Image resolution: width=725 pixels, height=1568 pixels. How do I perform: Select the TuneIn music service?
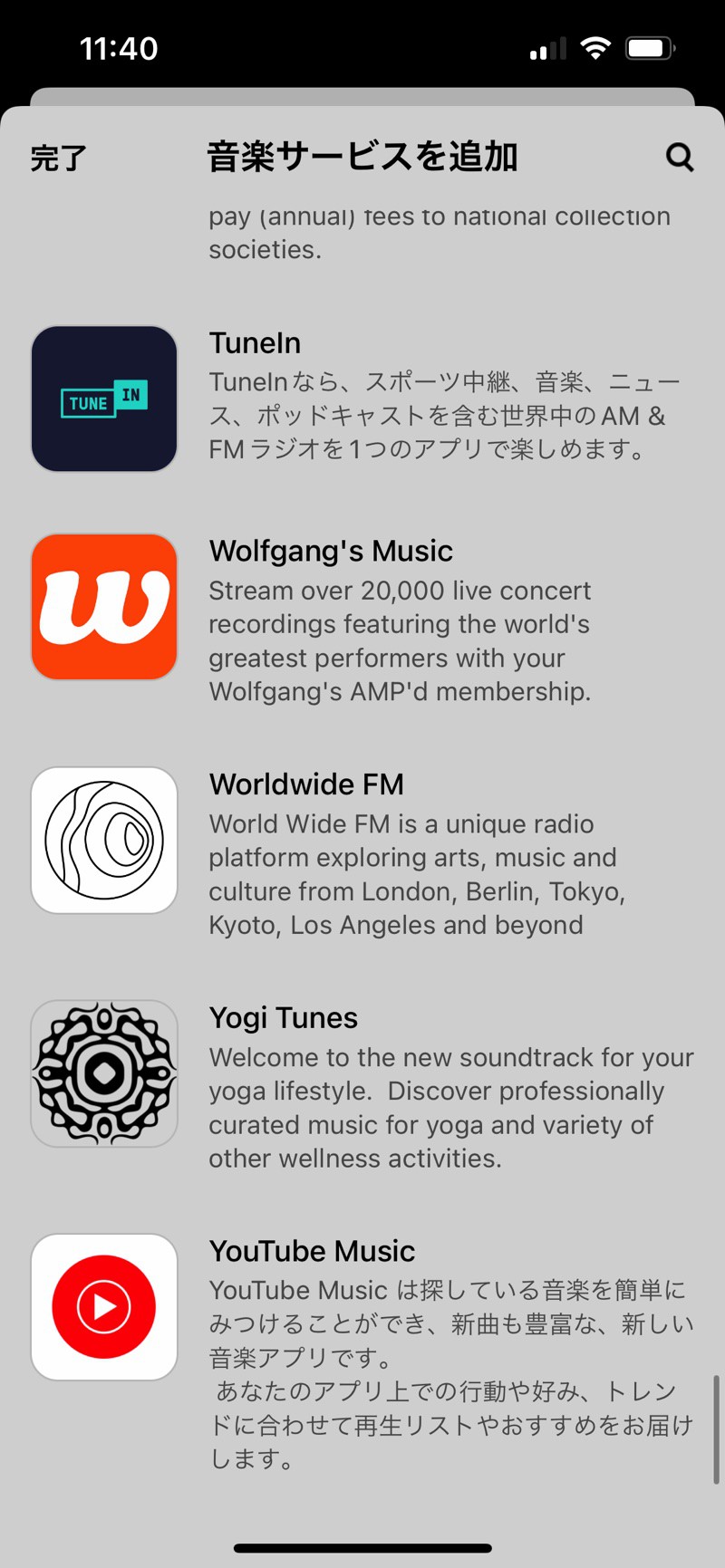tap(362, 399)
